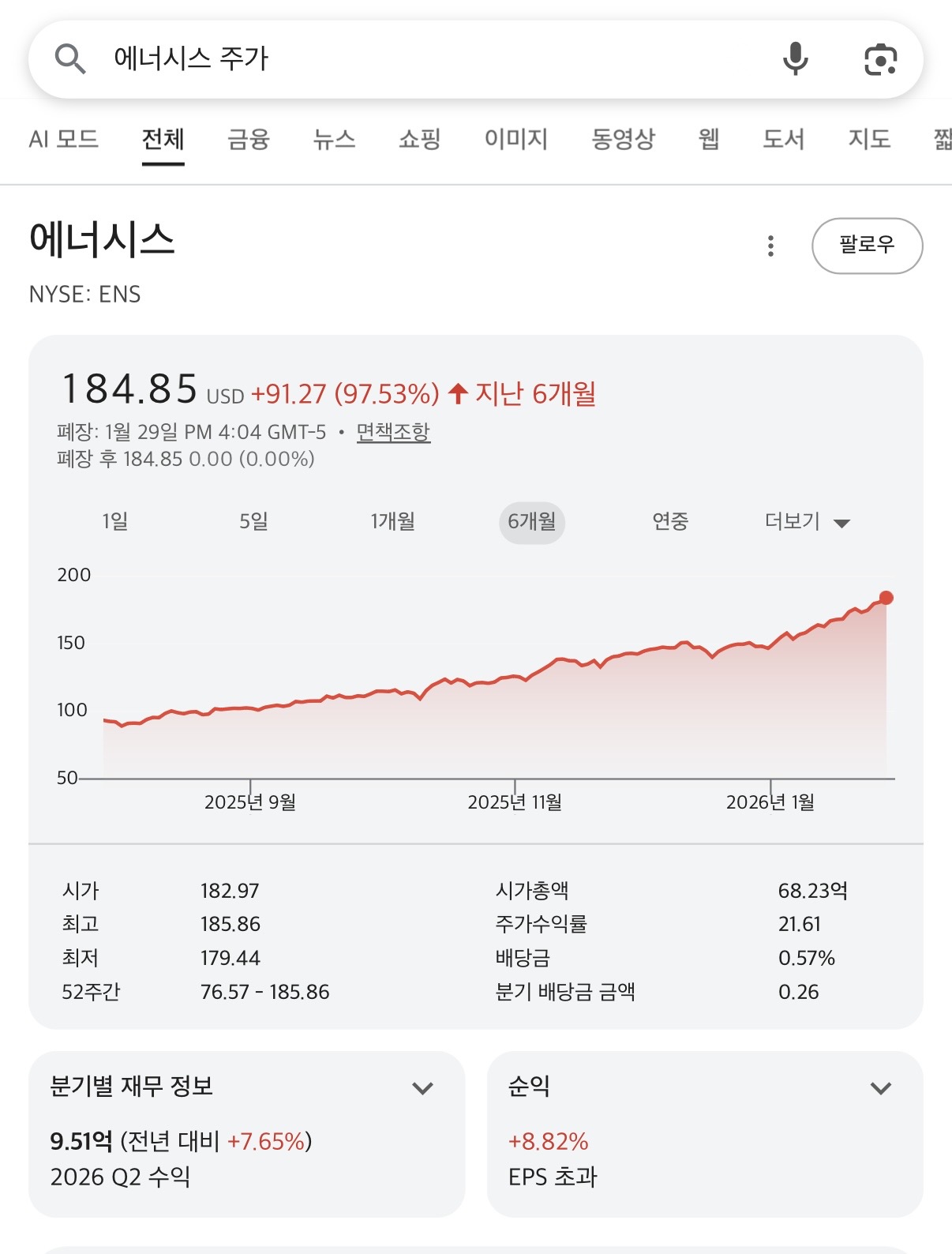Select the 이미지 tab
This screenshot has height=1254, width=952.
(516, 140)
